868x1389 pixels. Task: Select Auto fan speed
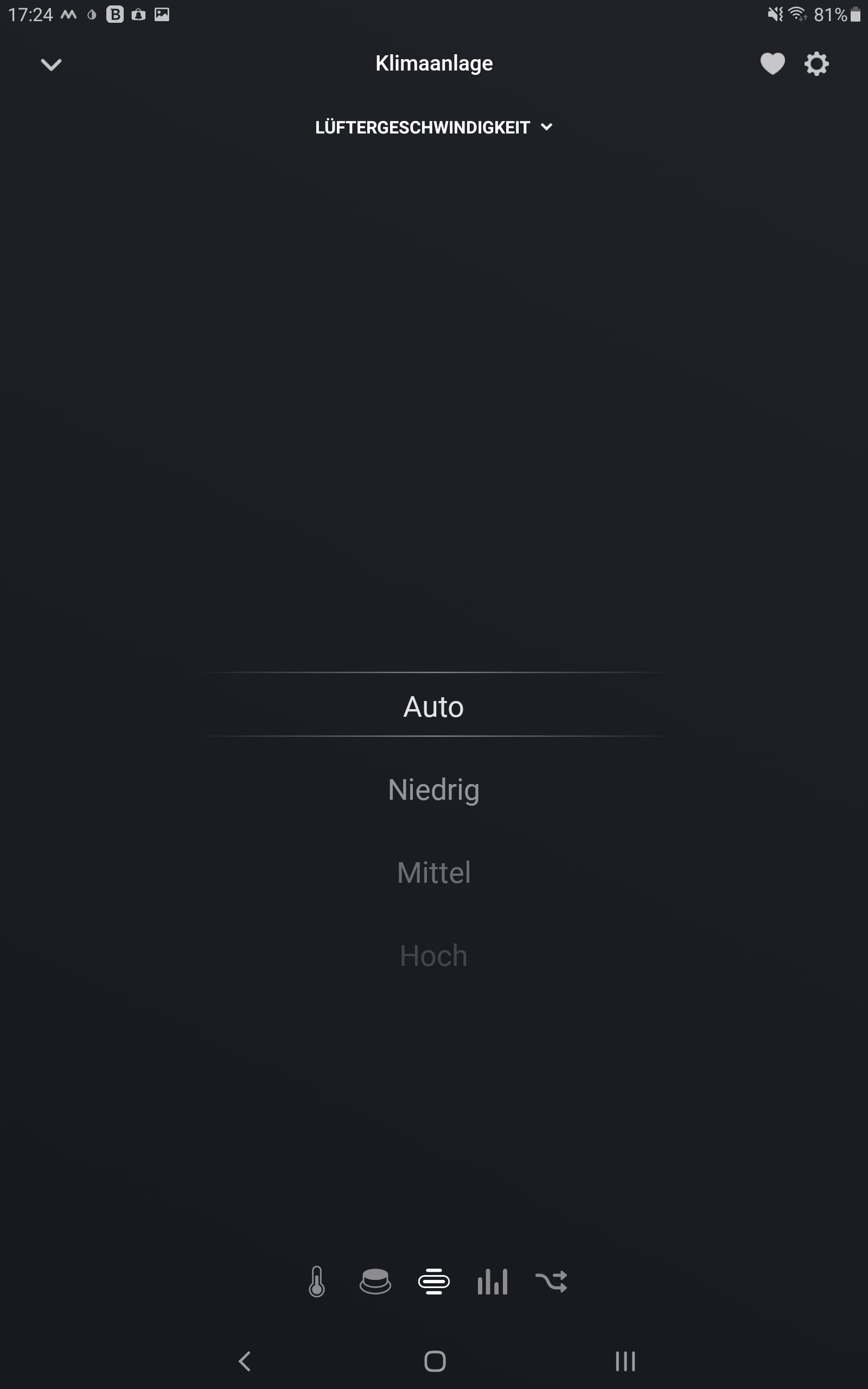433,706
